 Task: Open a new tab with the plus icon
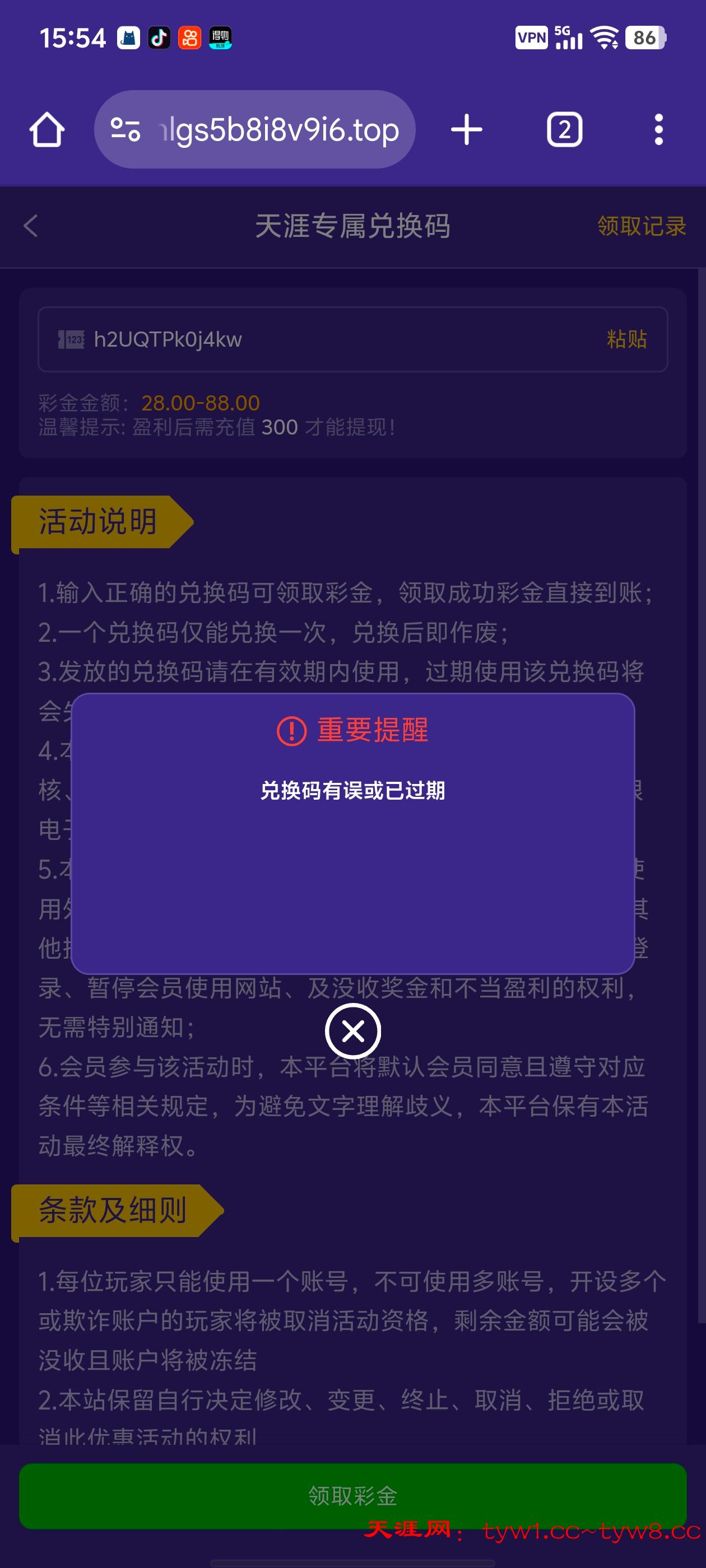[466, 130]
